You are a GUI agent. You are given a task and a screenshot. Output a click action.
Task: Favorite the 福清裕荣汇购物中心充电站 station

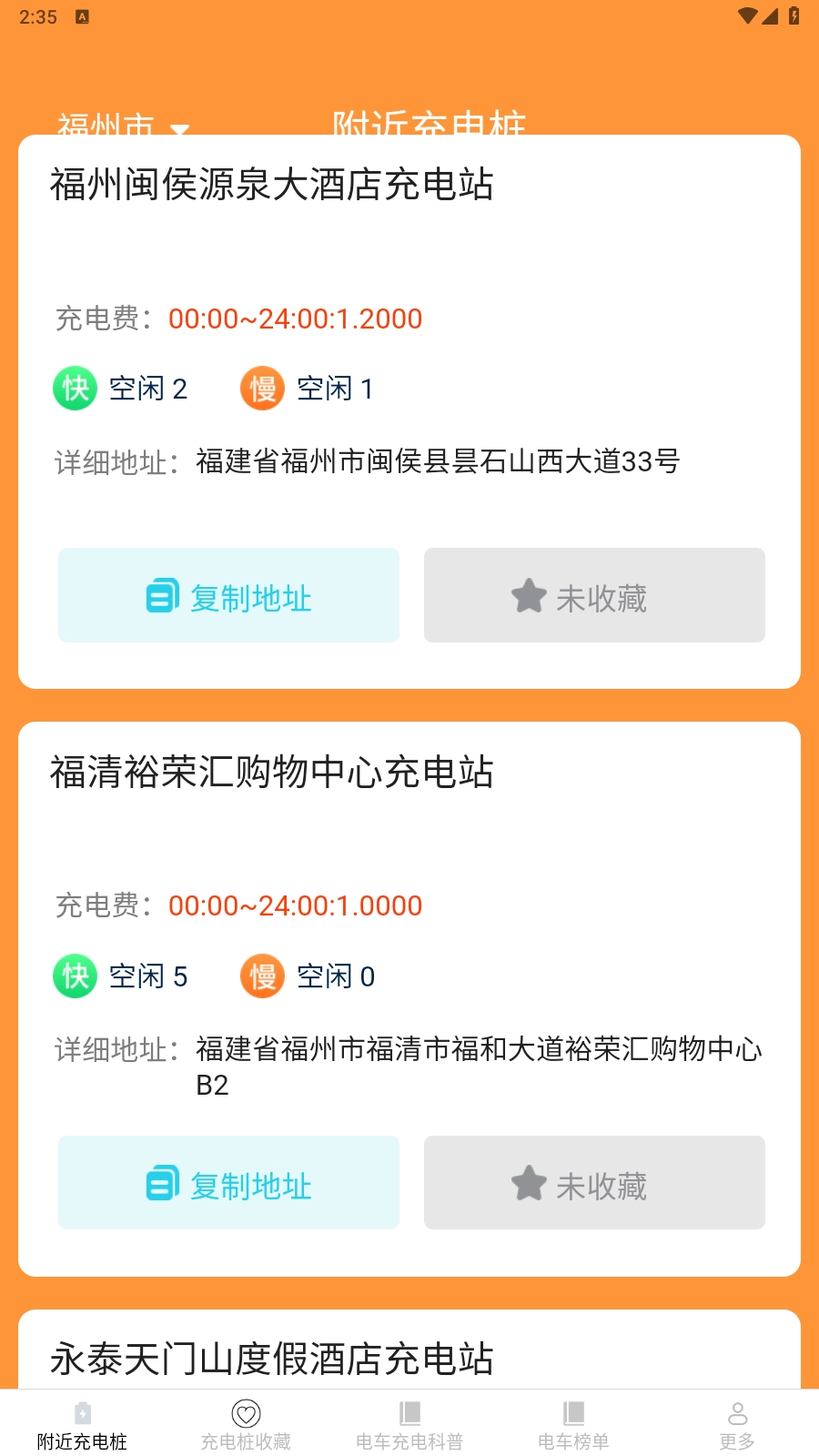click(x=594, y=1183)
